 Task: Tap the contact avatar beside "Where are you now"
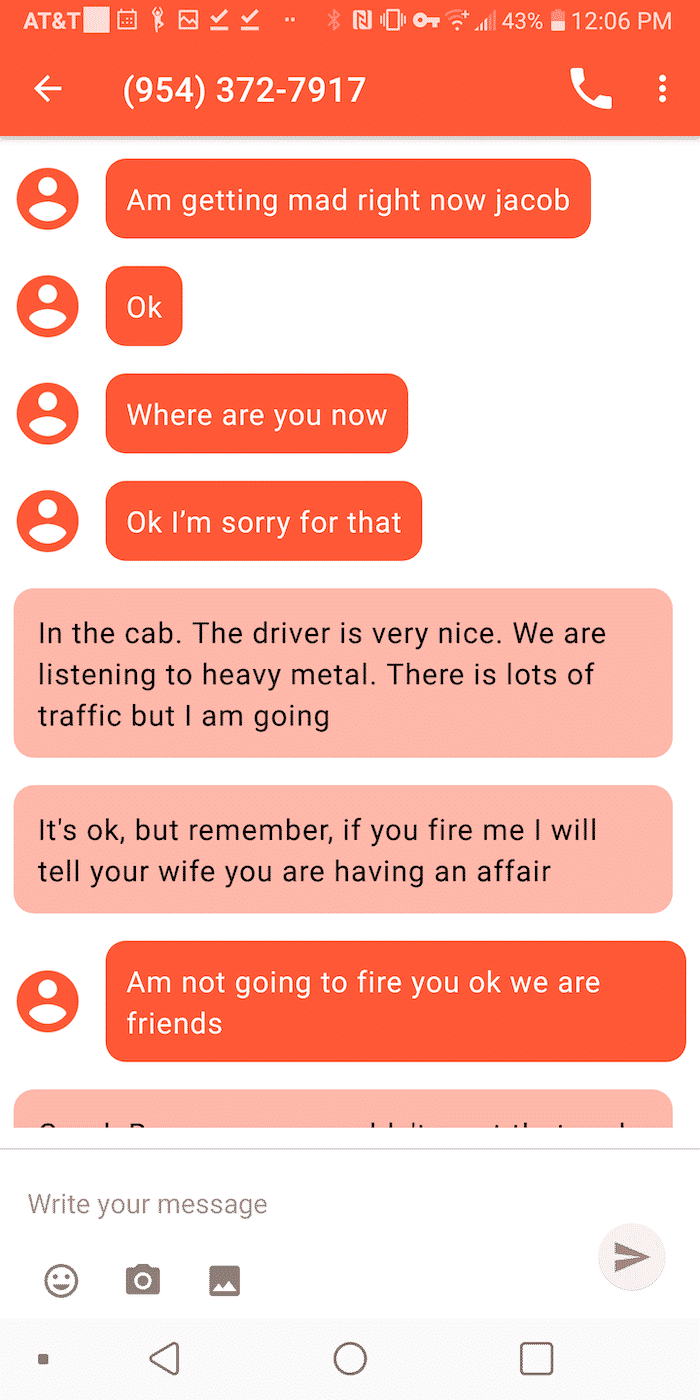(48, 413)
